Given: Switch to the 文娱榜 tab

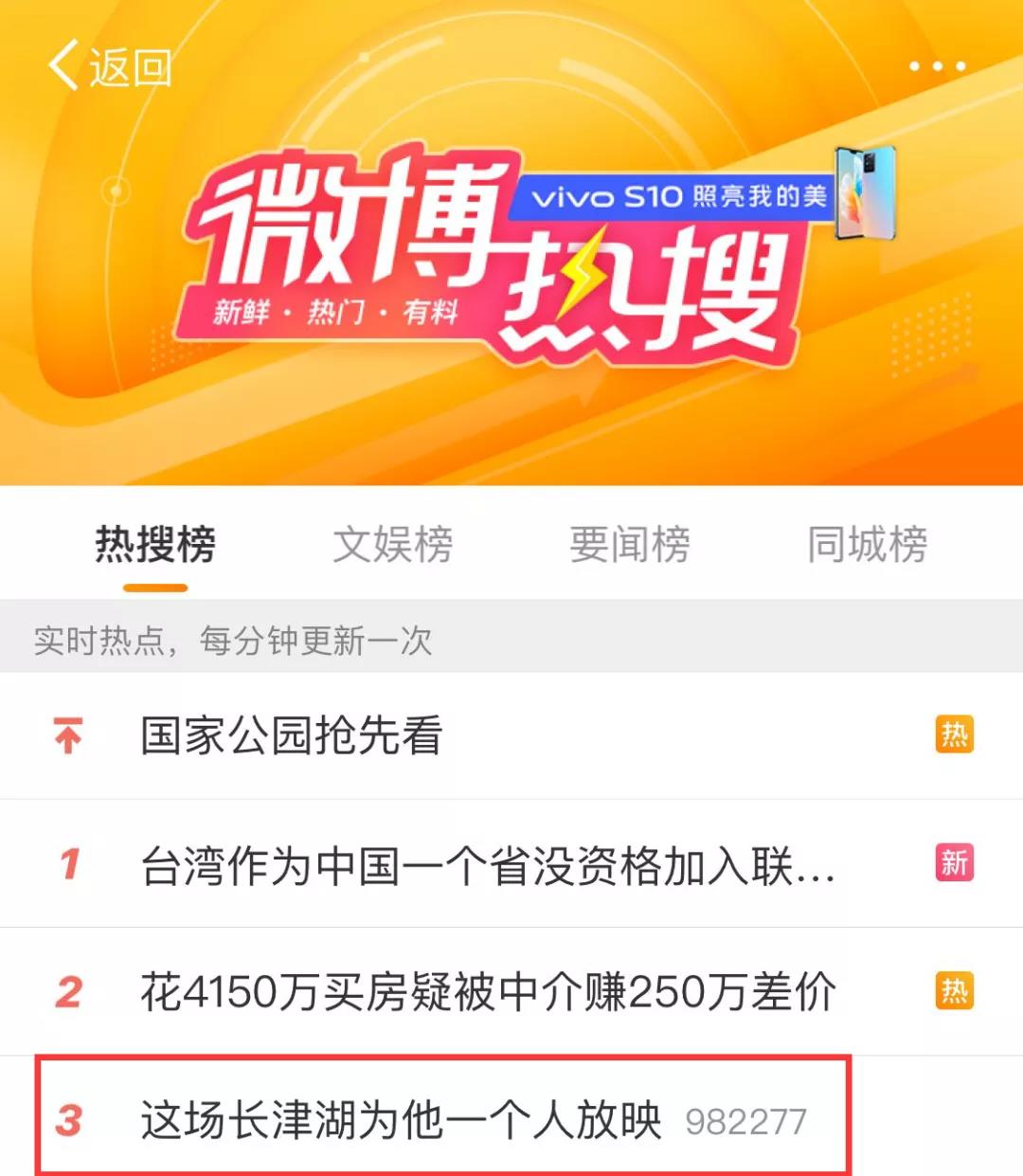Looking at the screenshot, I should tap(392, 545).
